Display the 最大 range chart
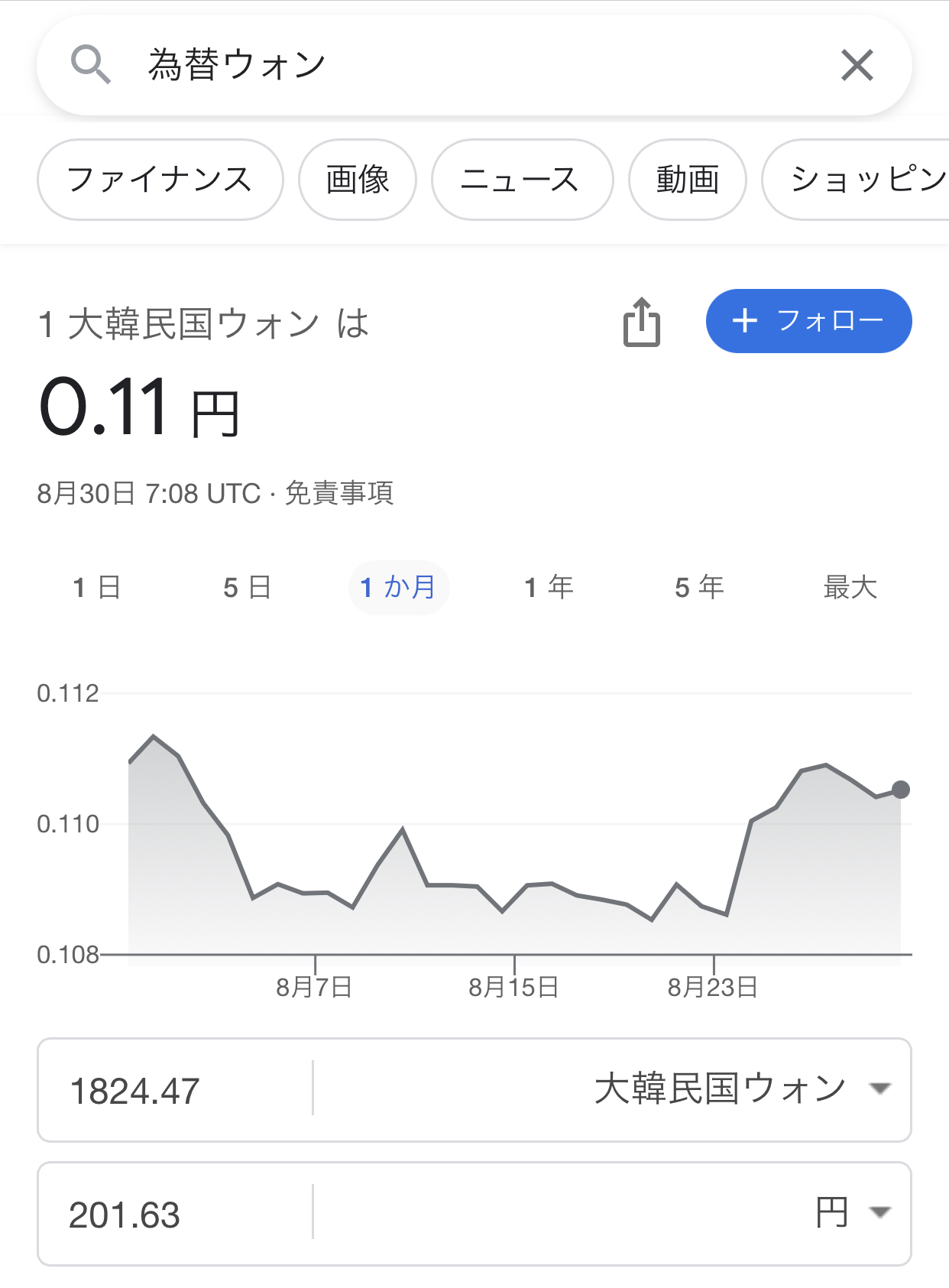Screen dimensions: 949x1288 850,587
